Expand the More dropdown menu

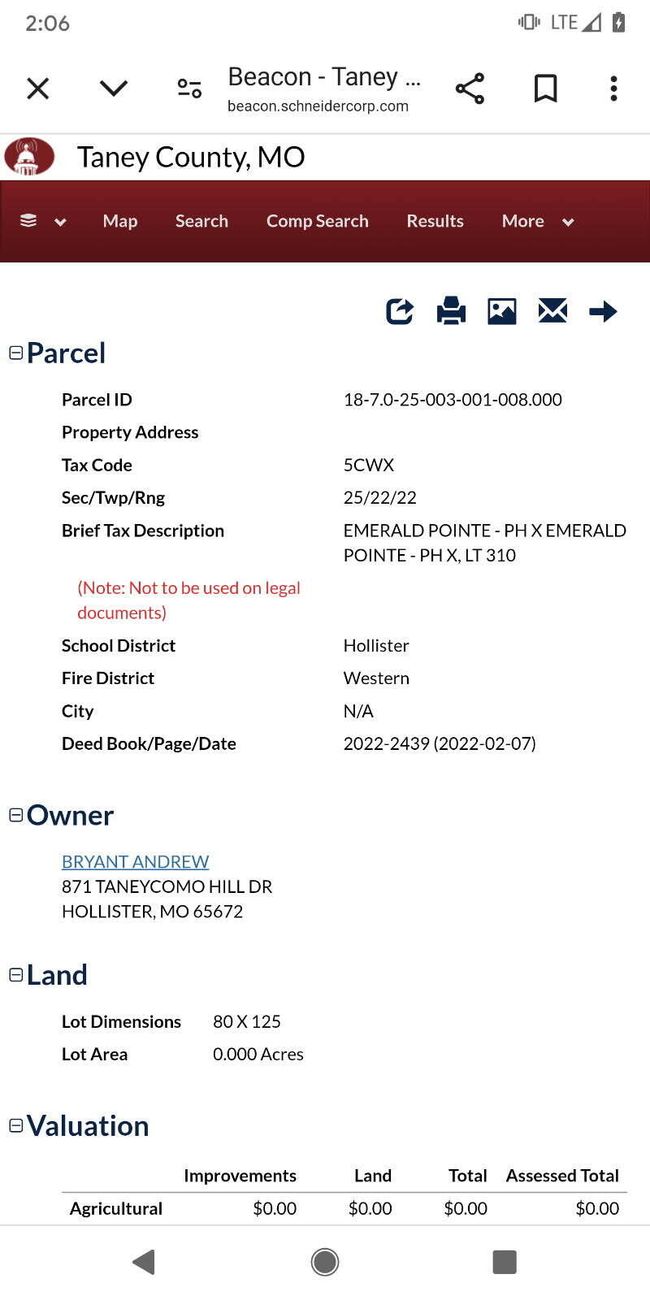click(x=537, y=221)
